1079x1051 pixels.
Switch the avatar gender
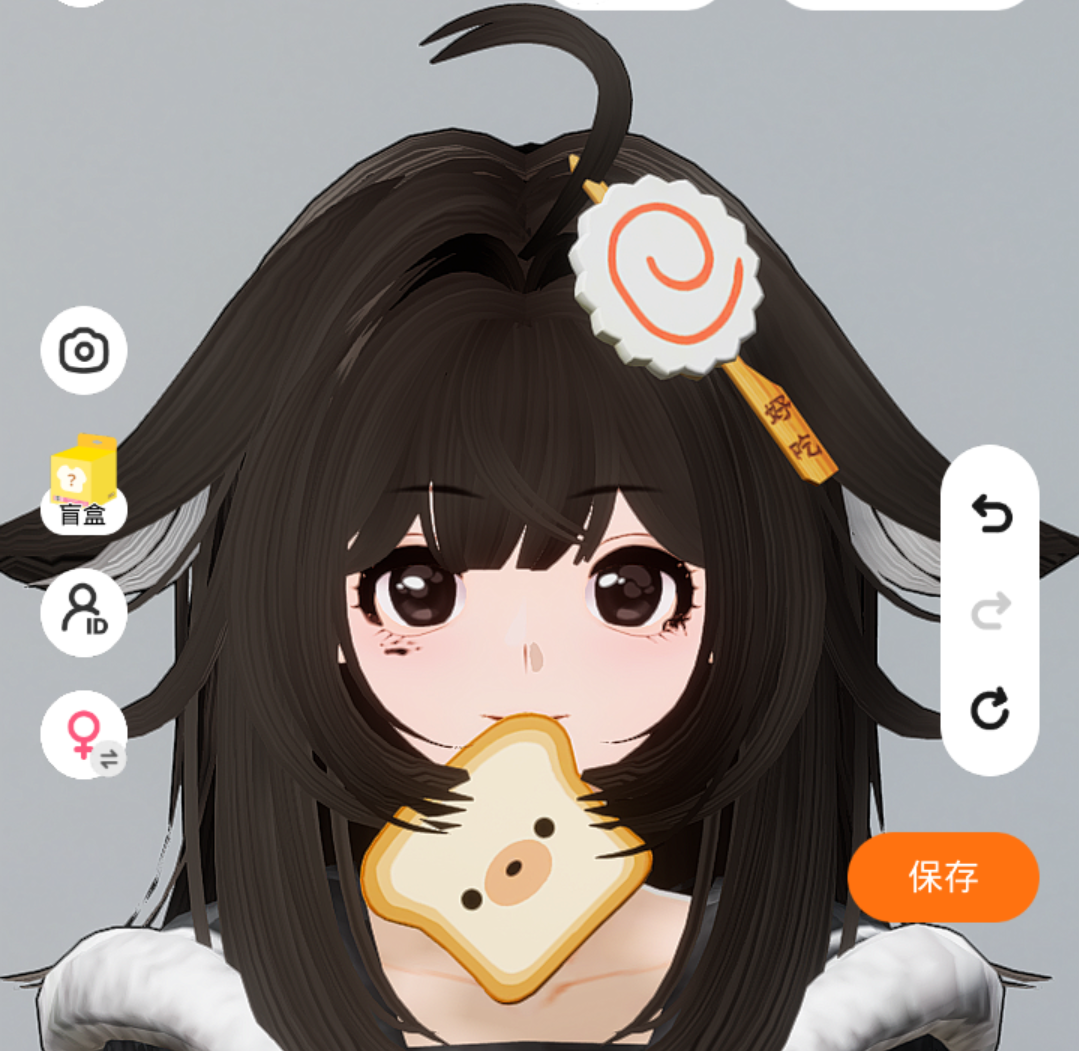(84, 734)
